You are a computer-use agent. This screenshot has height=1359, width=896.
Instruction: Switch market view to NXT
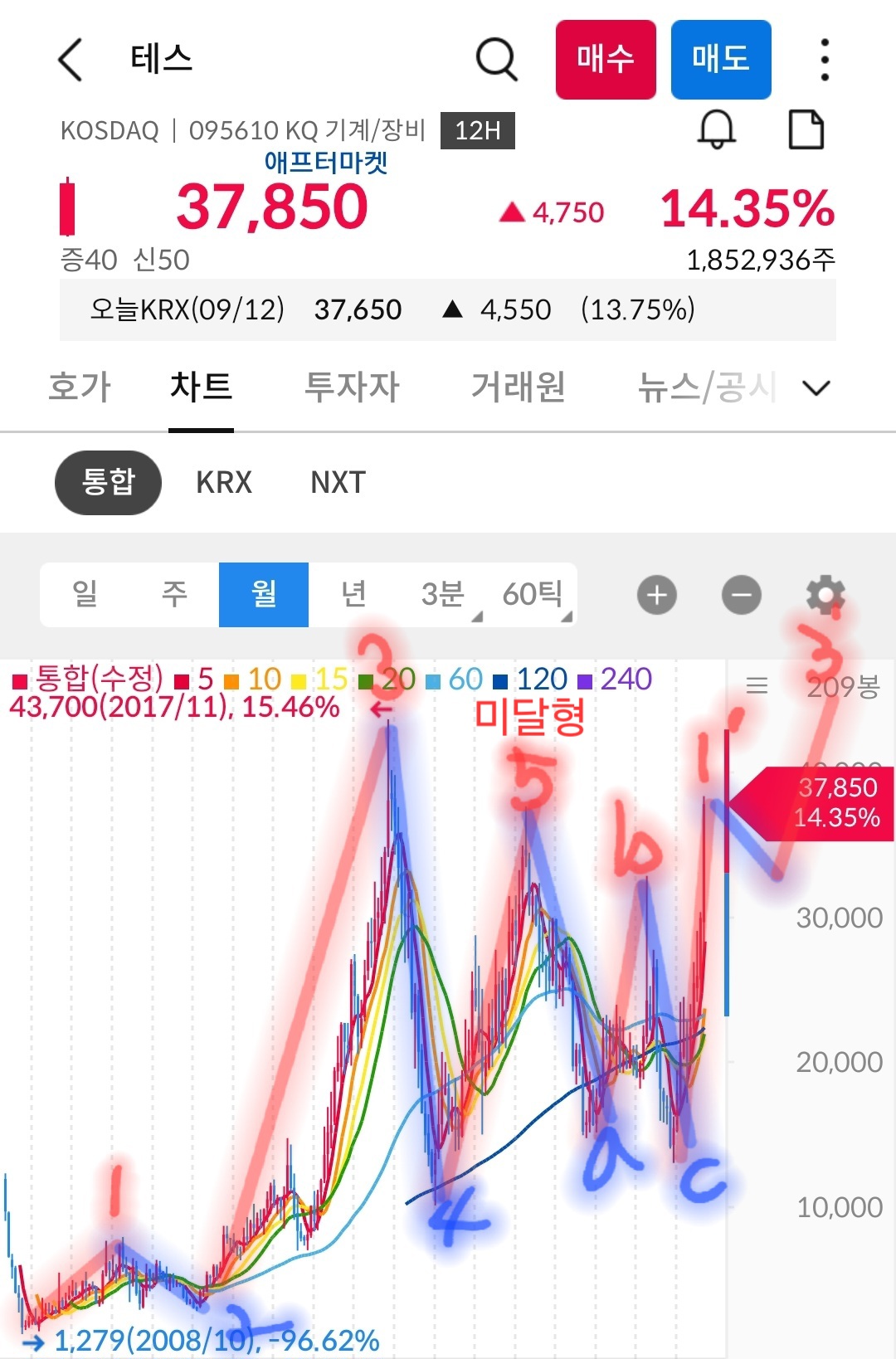335,482
